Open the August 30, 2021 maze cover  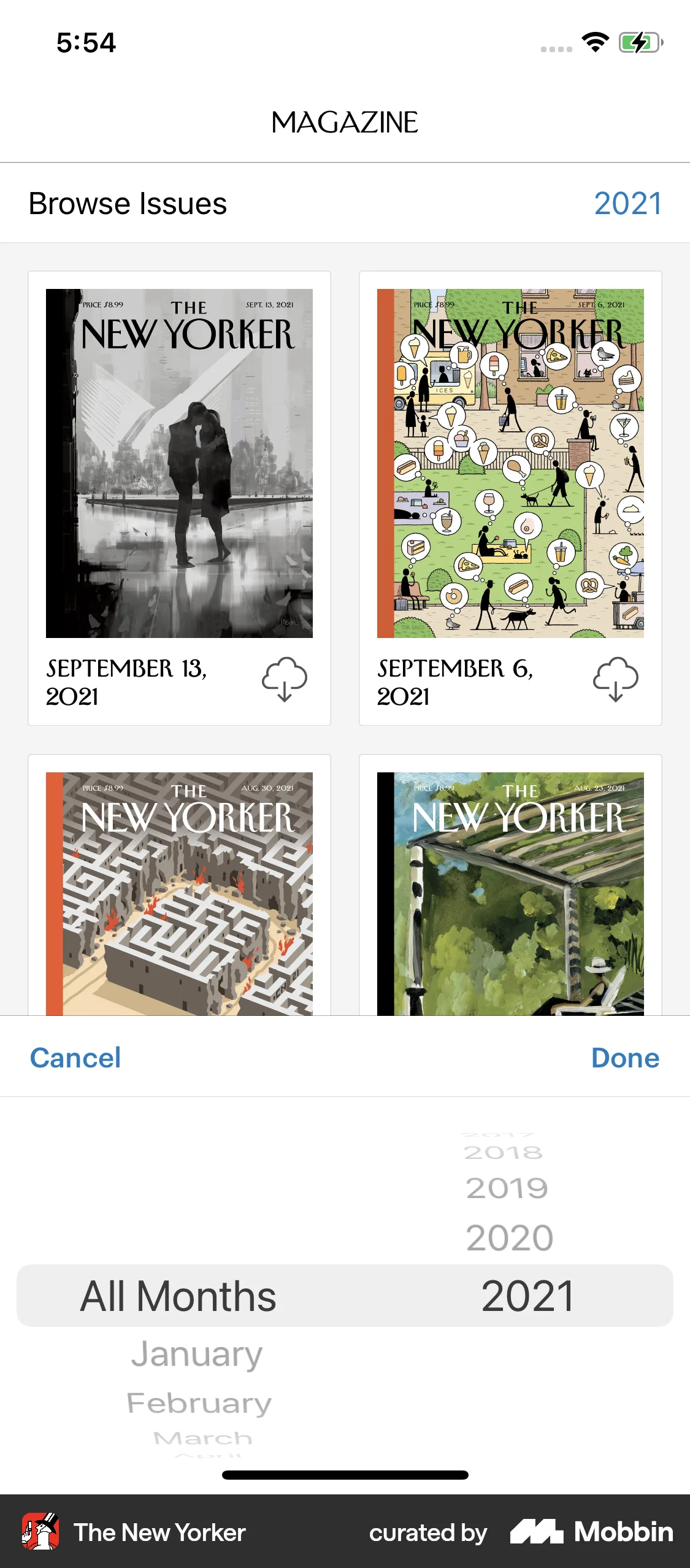click(179, 890)
